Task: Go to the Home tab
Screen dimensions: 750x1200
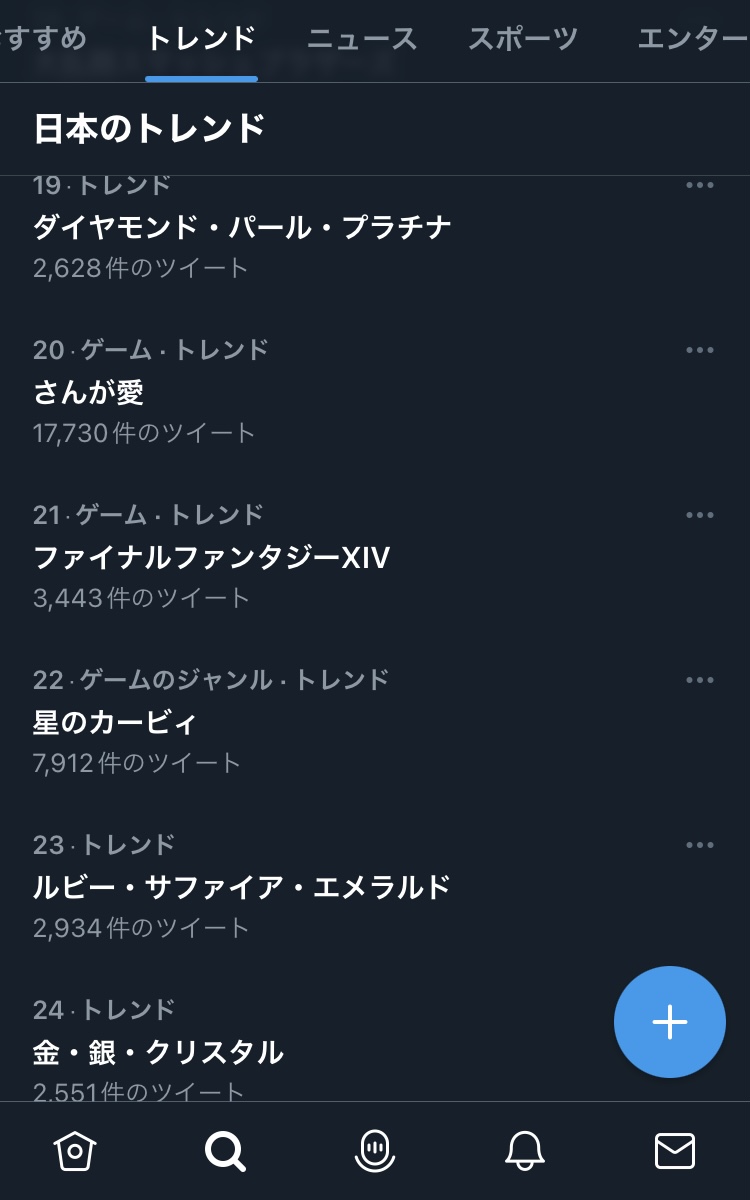Action: pyautogui.click(x=75, y=1152)
